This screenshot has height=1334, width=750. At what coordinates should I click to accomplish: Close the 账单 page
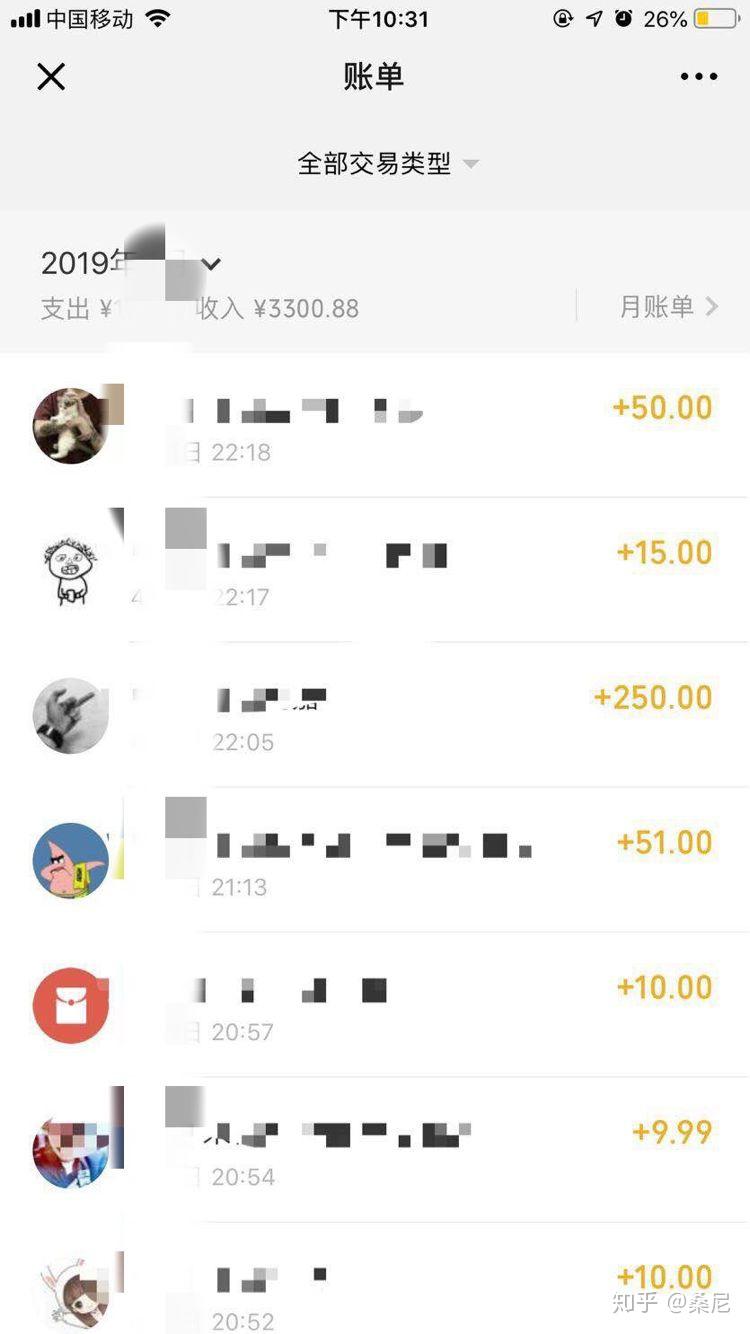tap(51, 77)
